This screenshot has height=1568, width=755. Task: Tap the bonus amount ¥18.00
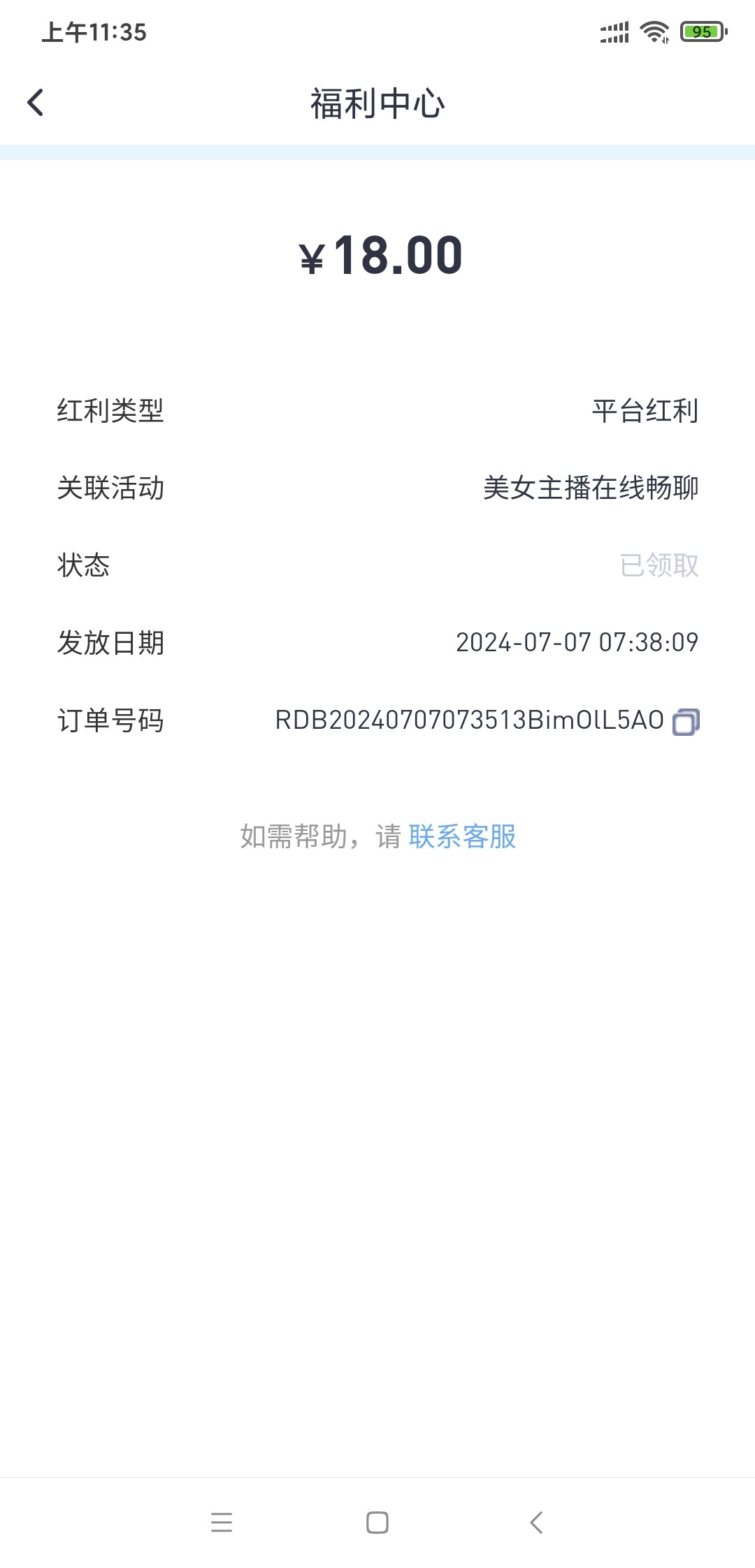[x=377, y=256]
